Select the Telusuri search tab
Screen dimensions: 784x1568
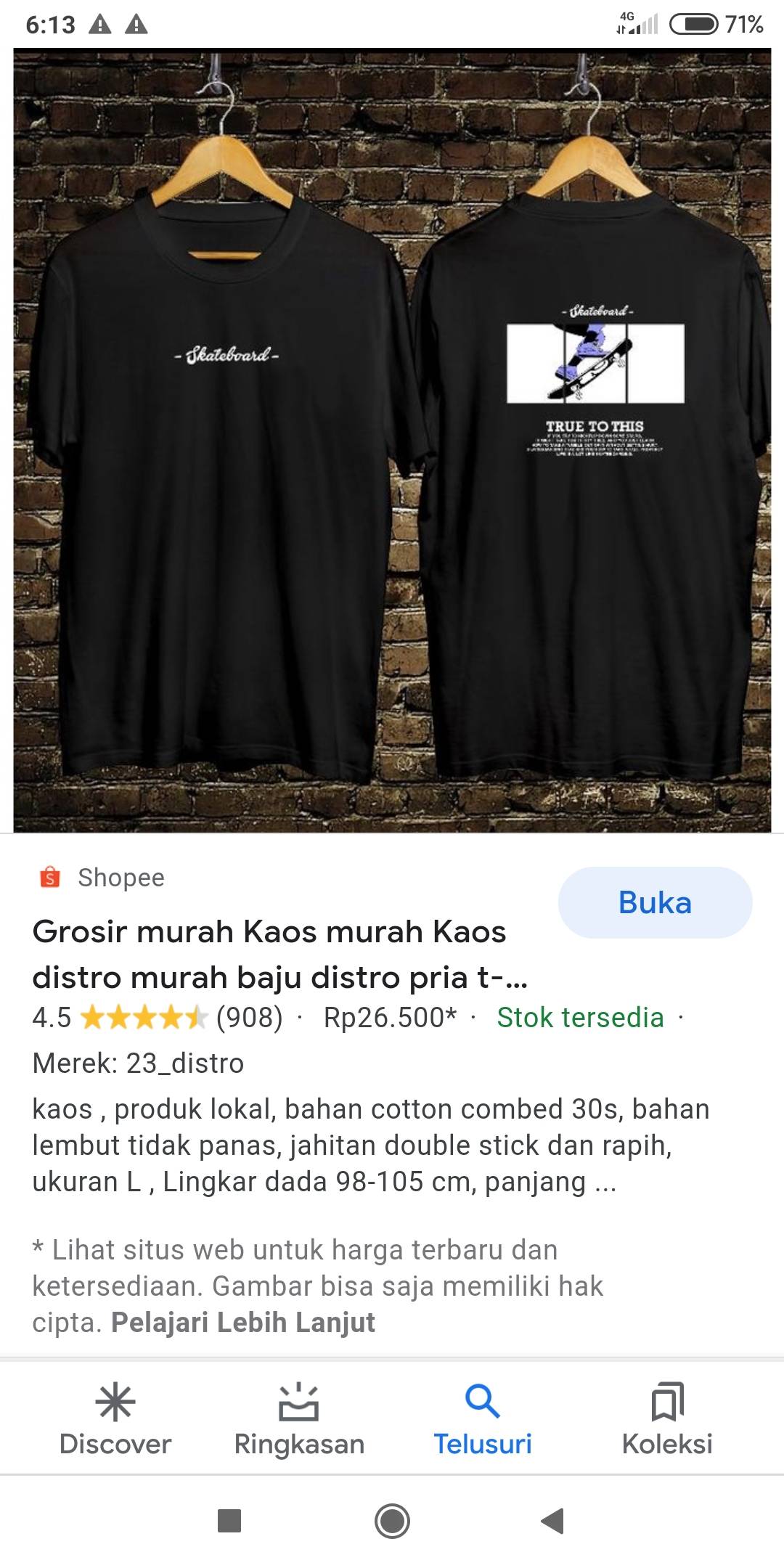point(483,1420)
